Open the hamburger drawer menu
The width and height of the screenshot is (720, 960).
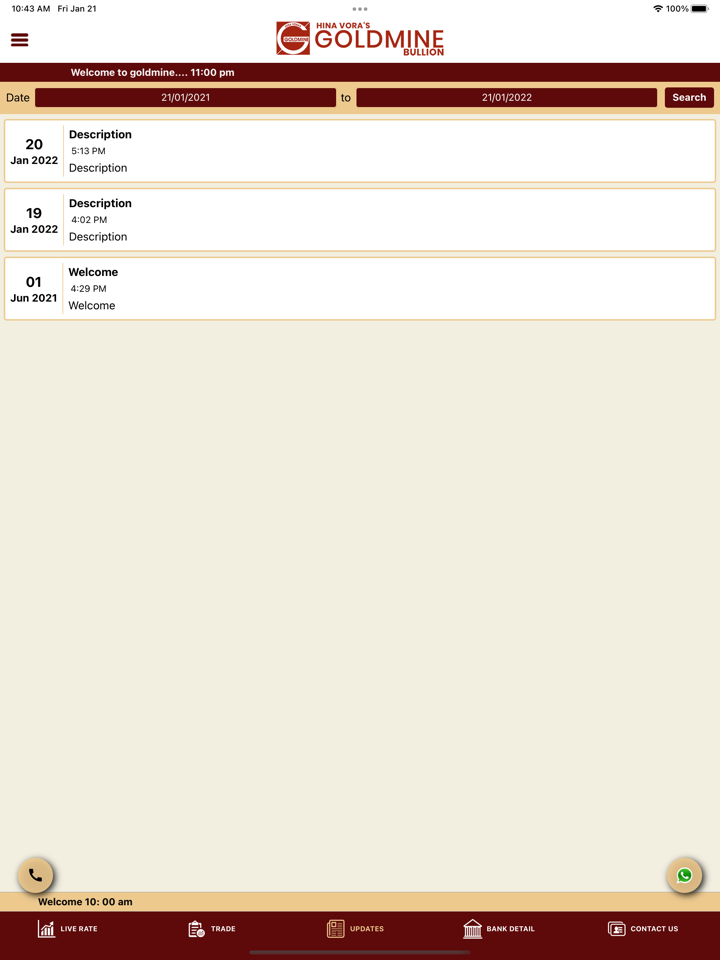20,40
